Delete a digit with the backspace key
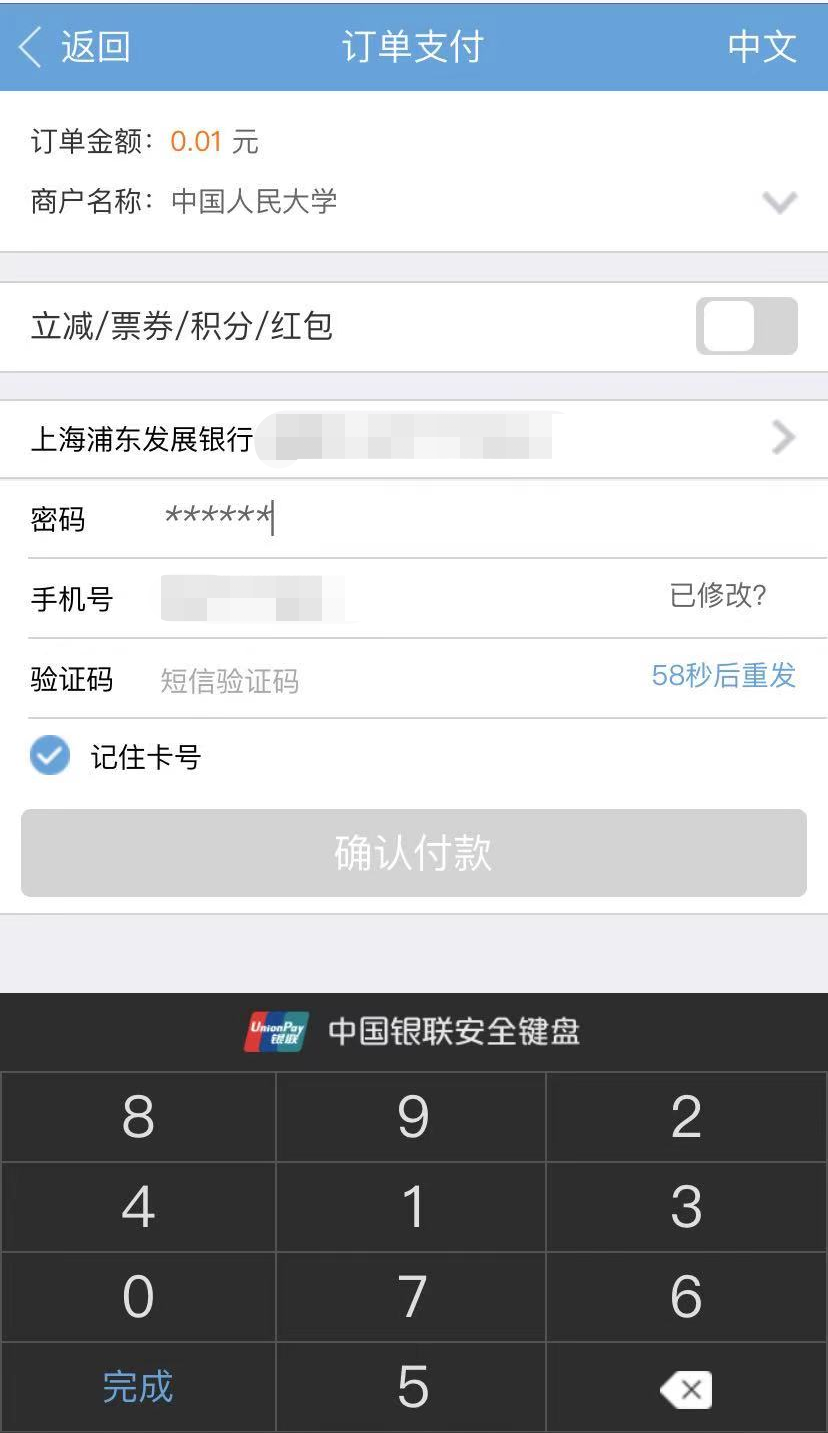The image size is (828, 1433). point(686,1389)
